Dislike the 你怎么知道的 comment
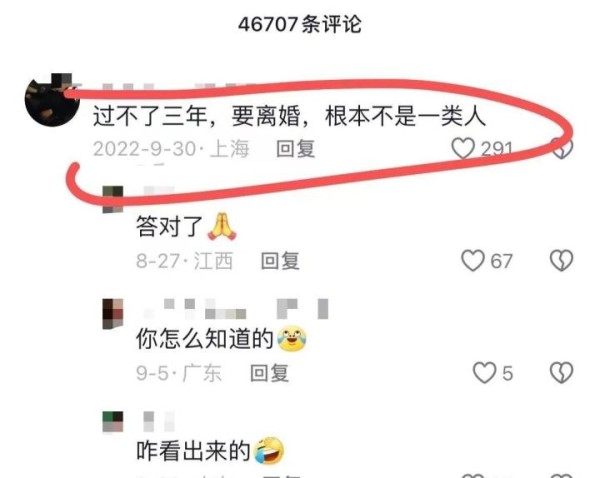Screen dimensions: 600x478 coord(562,373)
